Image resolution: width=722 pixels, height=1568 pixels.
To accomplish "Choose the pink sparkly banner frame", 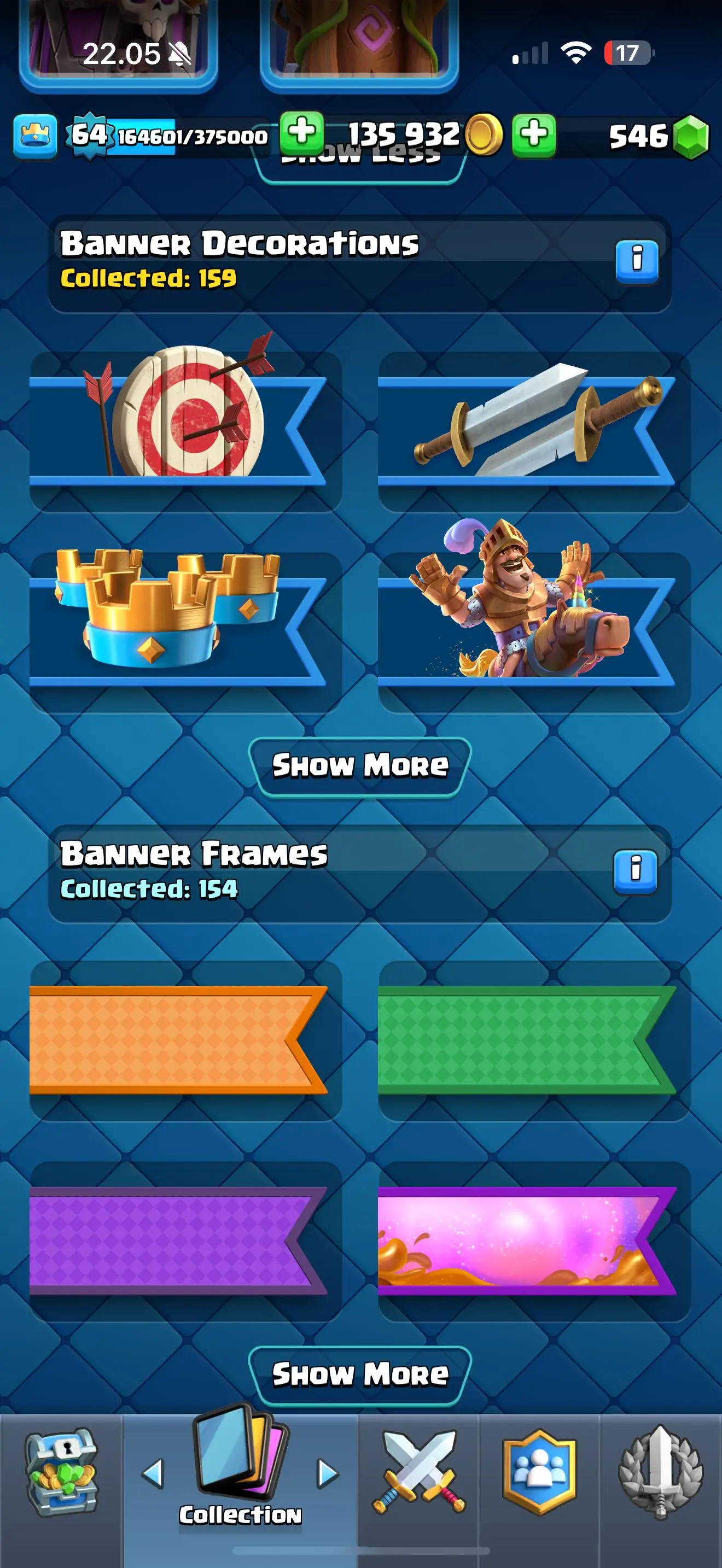I will (533, 1241).
